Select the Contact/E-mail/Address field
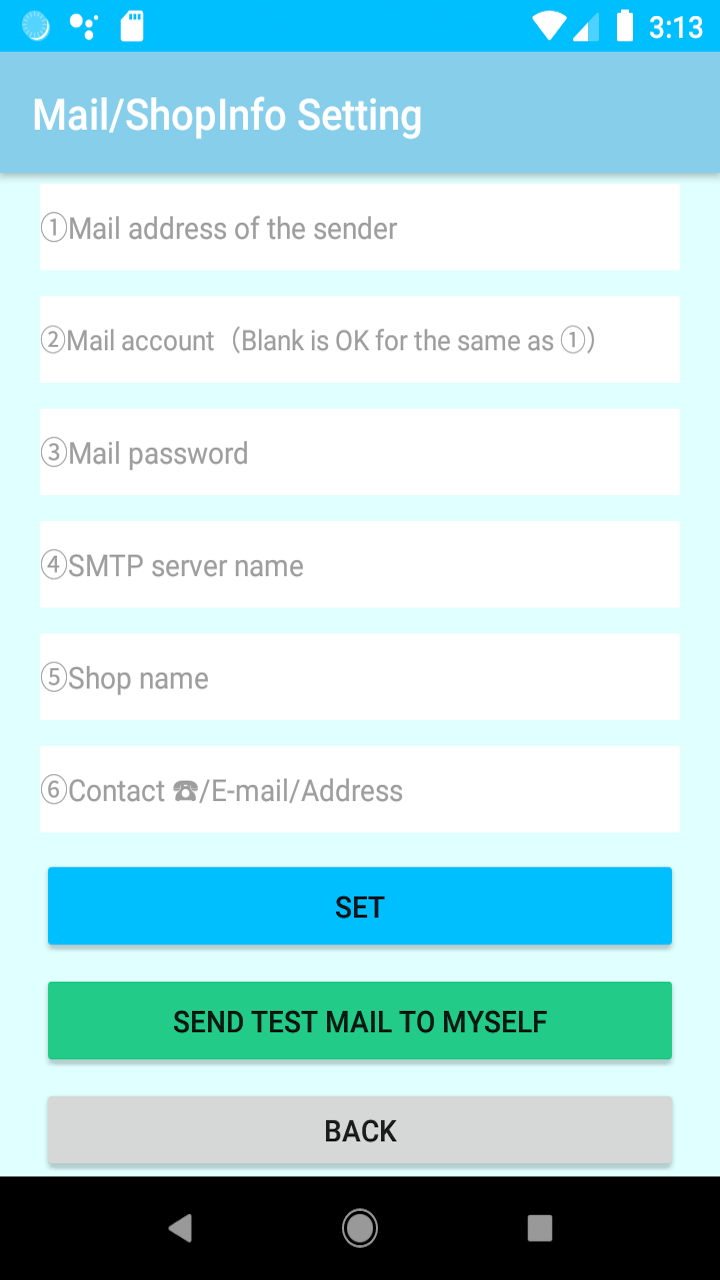This screenshot has width=720, height=1280. [x=360, y=789]
